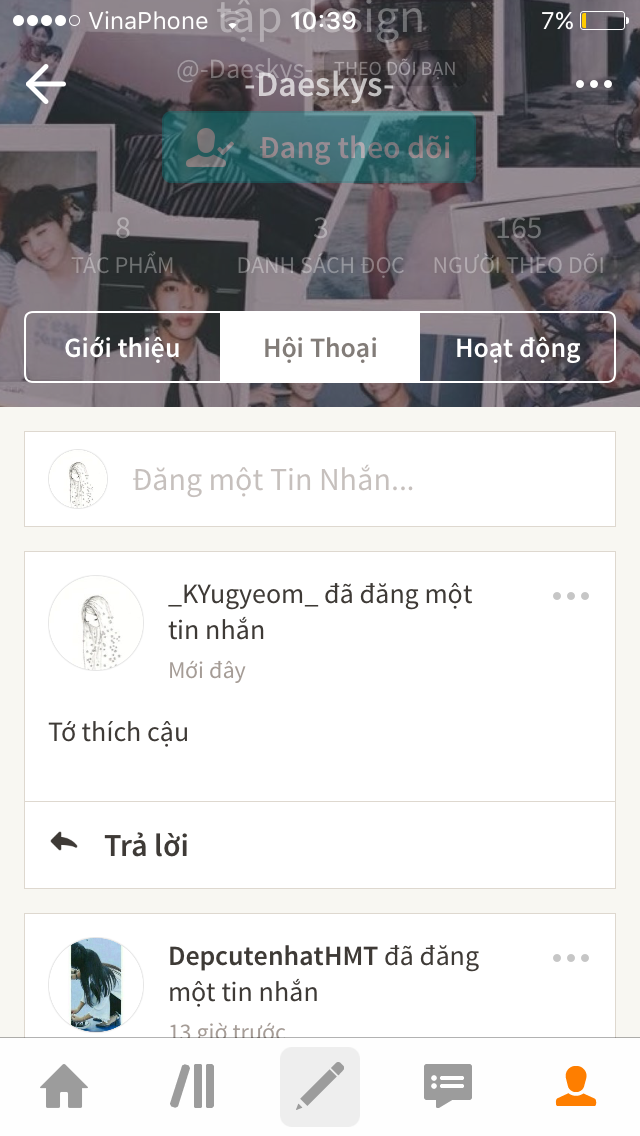This screenshot has width=640, height=1136.
Task: Open the profile overflow menu
Action: [593, 85]
